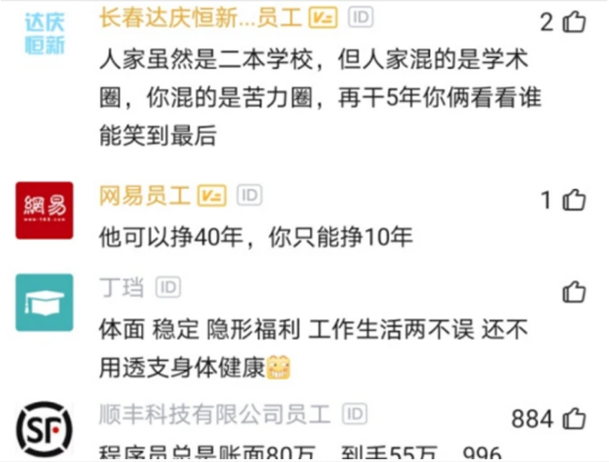Like the comment by 长春达庆恒新 employee
This screenshot has height=462, width=609.
coord(574,22)
